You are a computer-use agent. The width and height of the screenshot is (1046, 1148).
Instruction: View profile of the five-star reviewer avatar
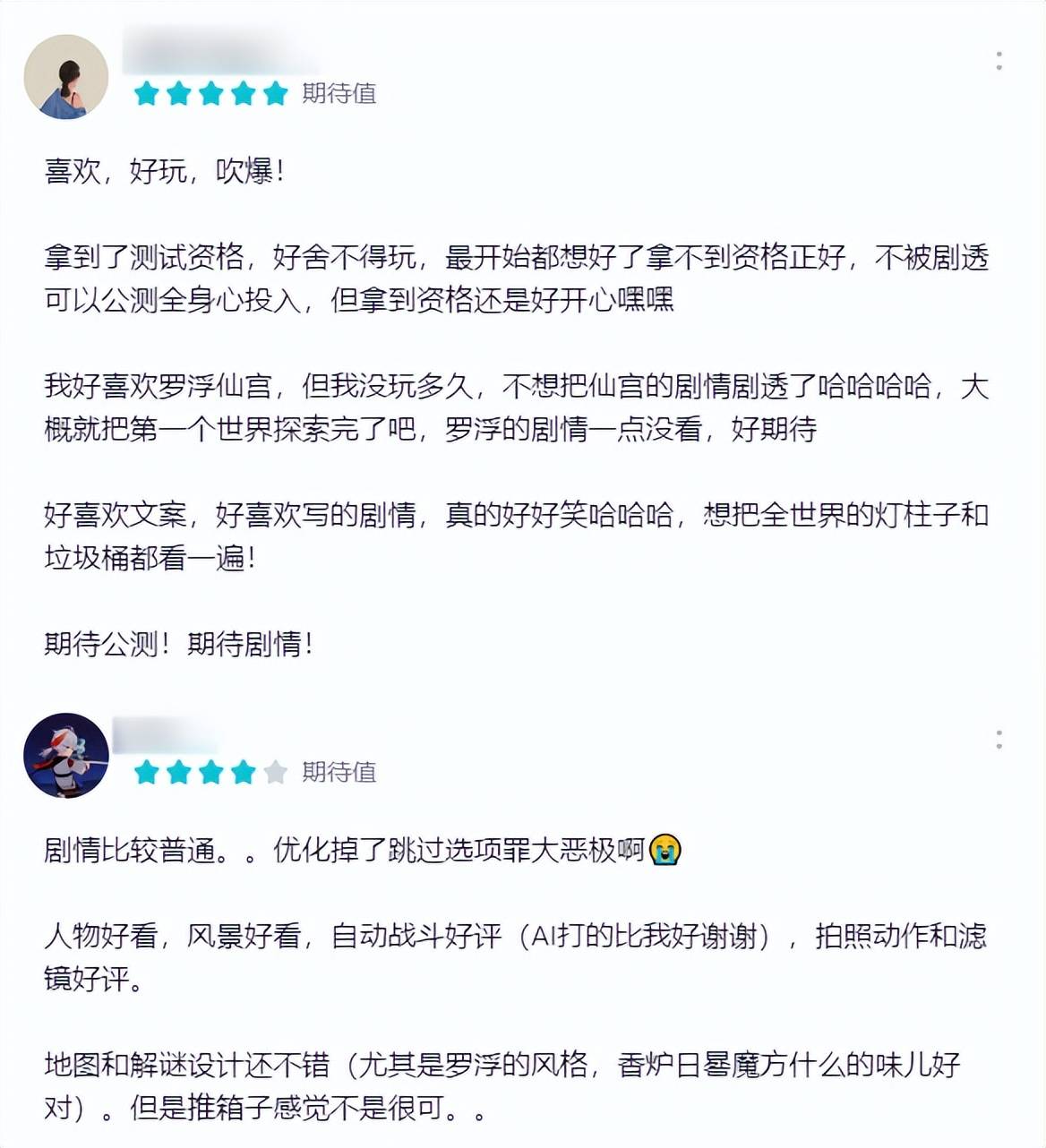click(x=66, y=77)
